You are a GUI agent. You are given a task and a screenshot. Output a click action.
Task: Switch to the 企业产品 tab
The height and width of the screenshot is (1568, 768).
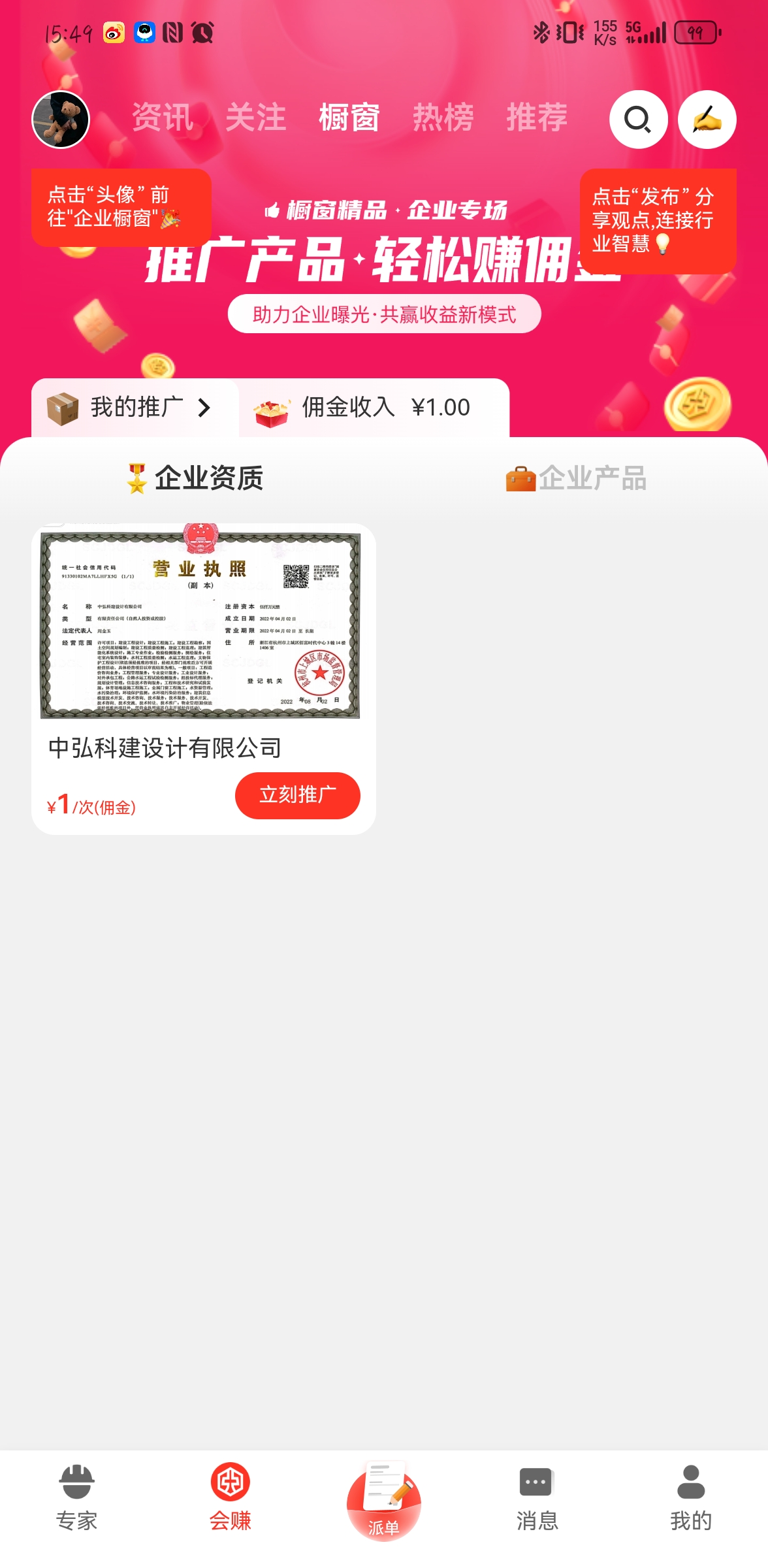tap(576, 478)
